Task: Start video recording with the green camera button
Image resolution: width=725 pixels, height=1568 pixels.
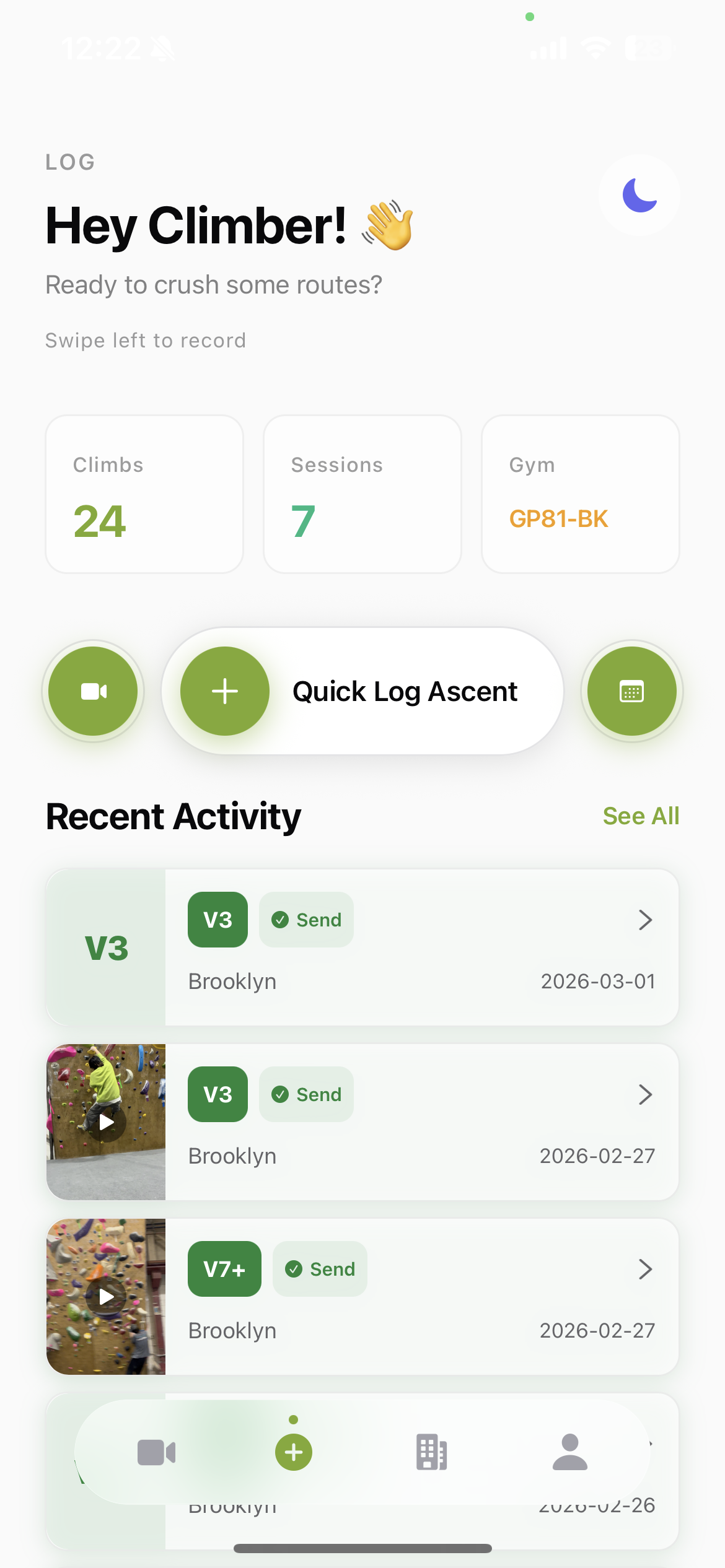Action: pos(93,691)
